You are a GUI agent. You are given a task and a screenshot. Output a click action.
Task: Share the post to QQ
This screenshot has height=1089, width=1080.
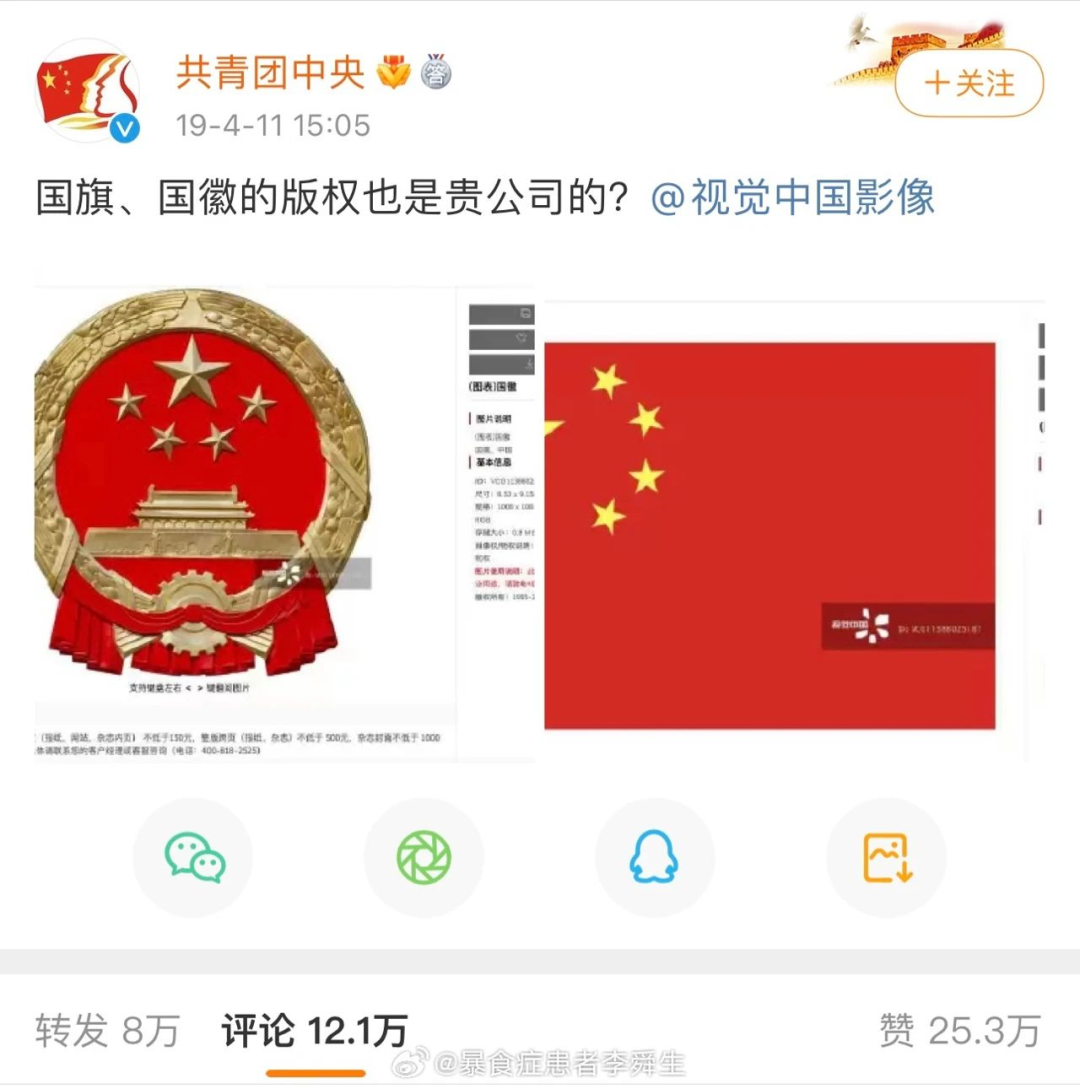click(654, 858)
